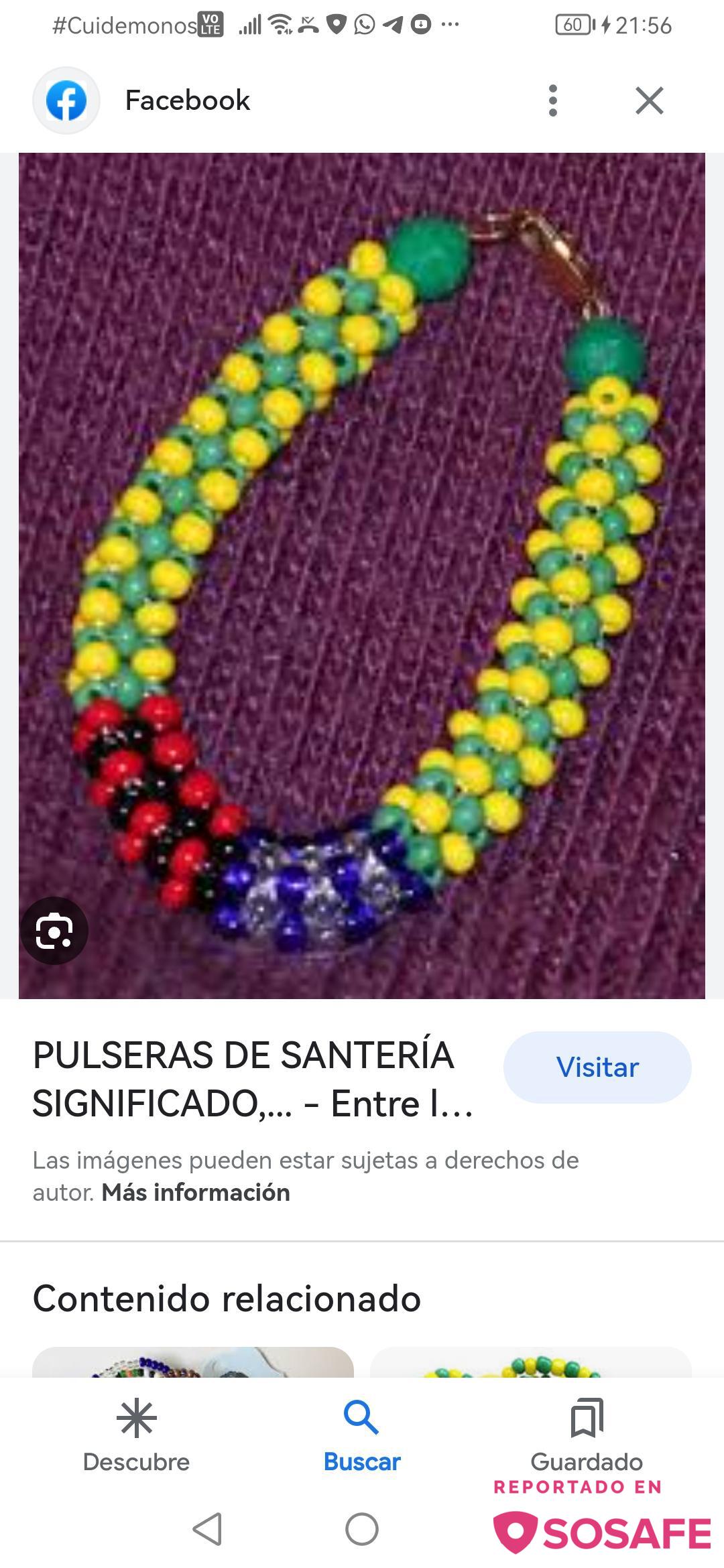This screenshot has height=1568, width=724.
Task: Open the three-dot overflow menu
Action: 552,101
